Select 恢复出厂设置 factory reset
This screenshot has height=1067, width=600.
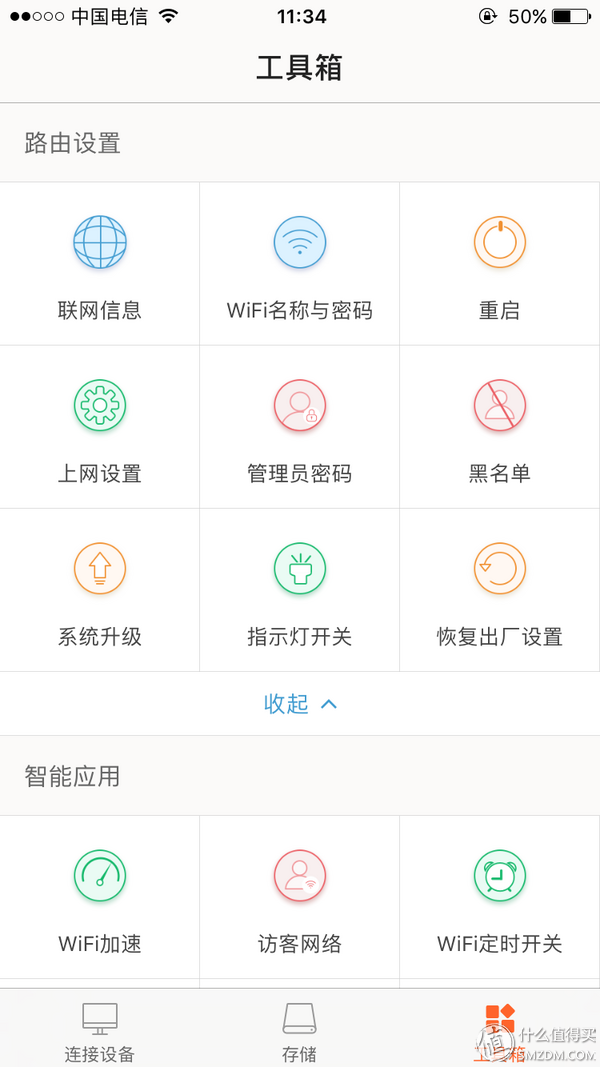(x=499, y=590)
